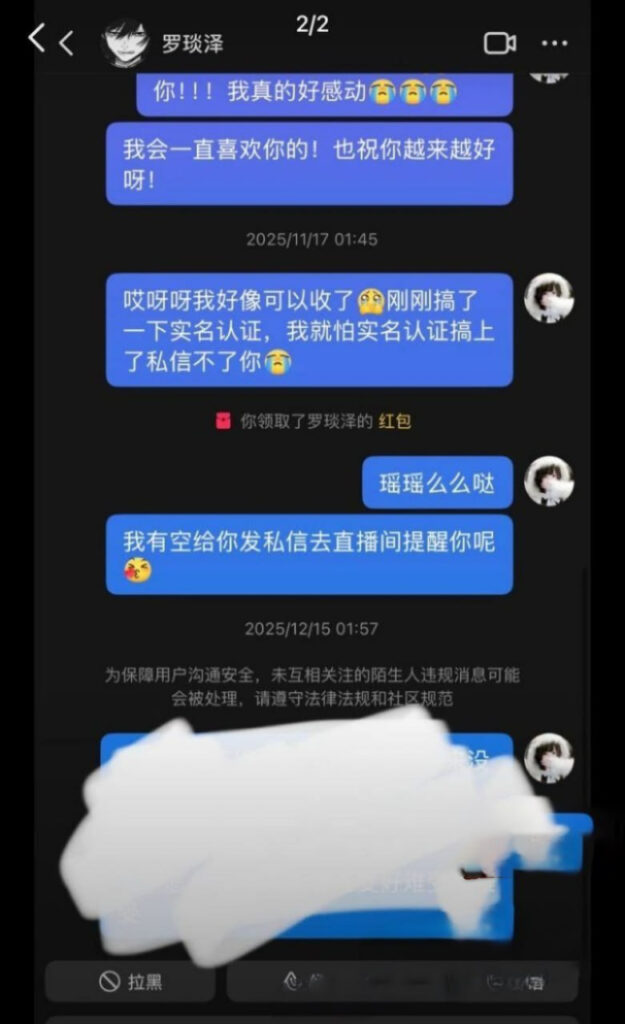Open the three-dot more options menu
This screenshot has height=1024, width=625.
coord(554,44)
